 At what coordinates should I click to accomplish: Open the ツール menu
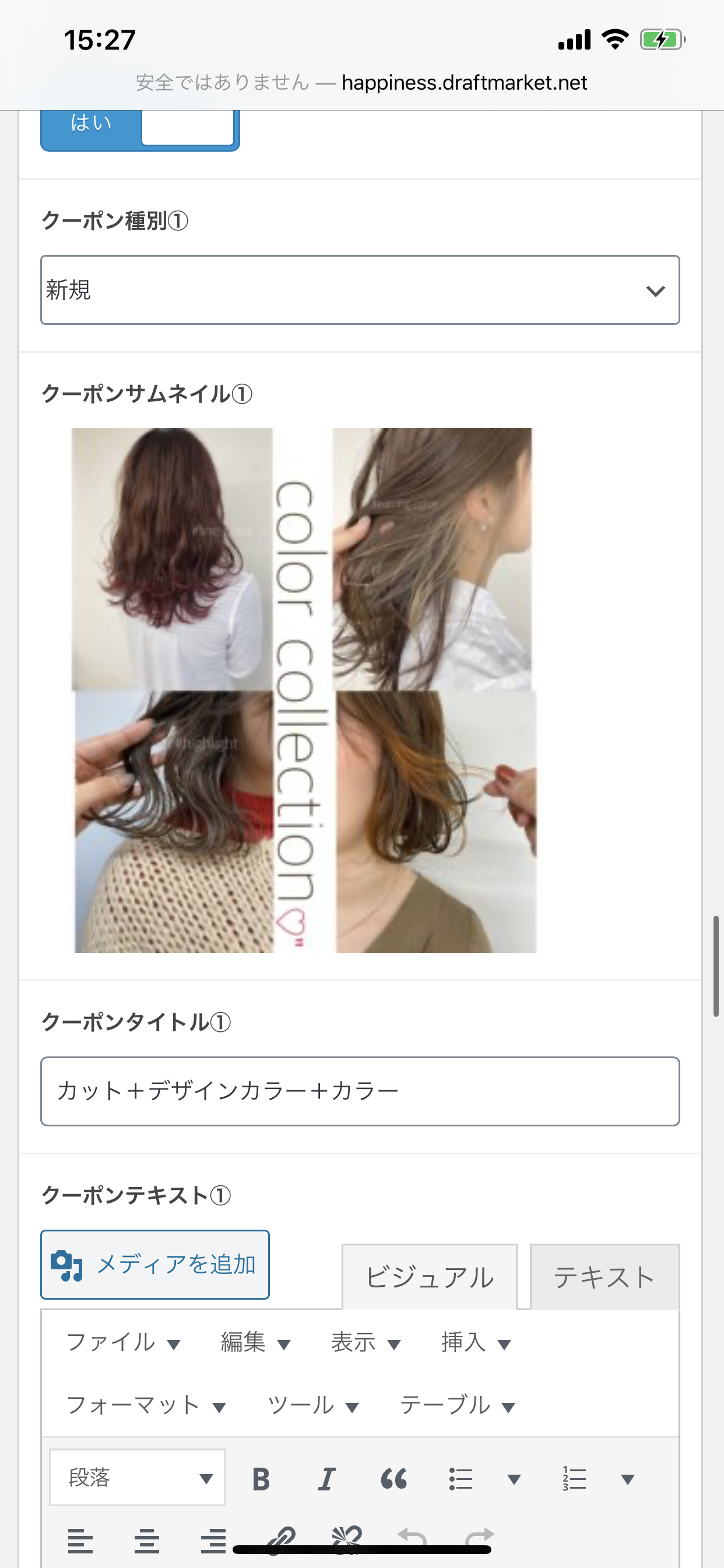click(x=312, y=1405)
